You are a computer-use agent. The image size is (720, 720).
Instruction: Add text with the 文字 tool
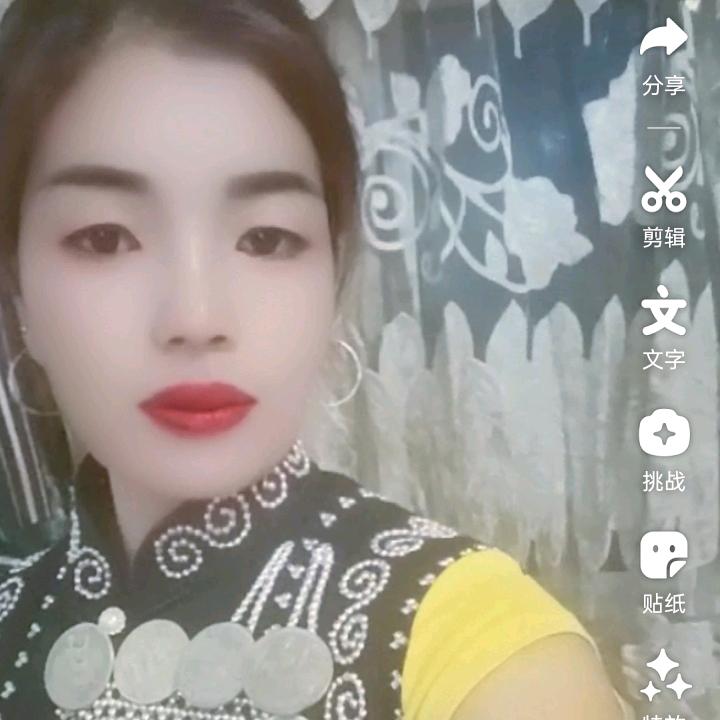pyautogui.click(x=664, y=310)
